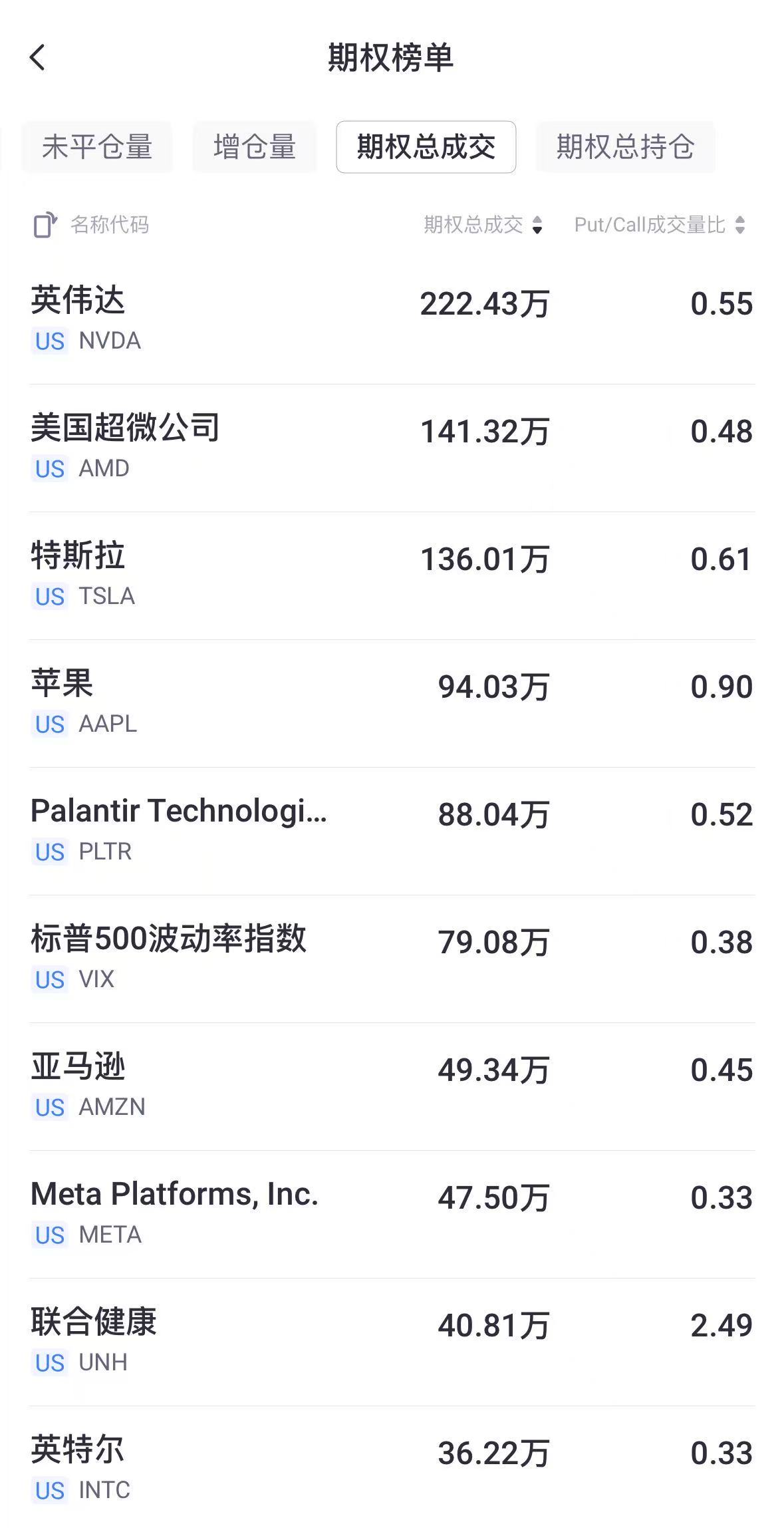This screenshot has height=1528, width=784.
Task: Open the 苹果 AAPL row
Action: [x=392, y=703]
